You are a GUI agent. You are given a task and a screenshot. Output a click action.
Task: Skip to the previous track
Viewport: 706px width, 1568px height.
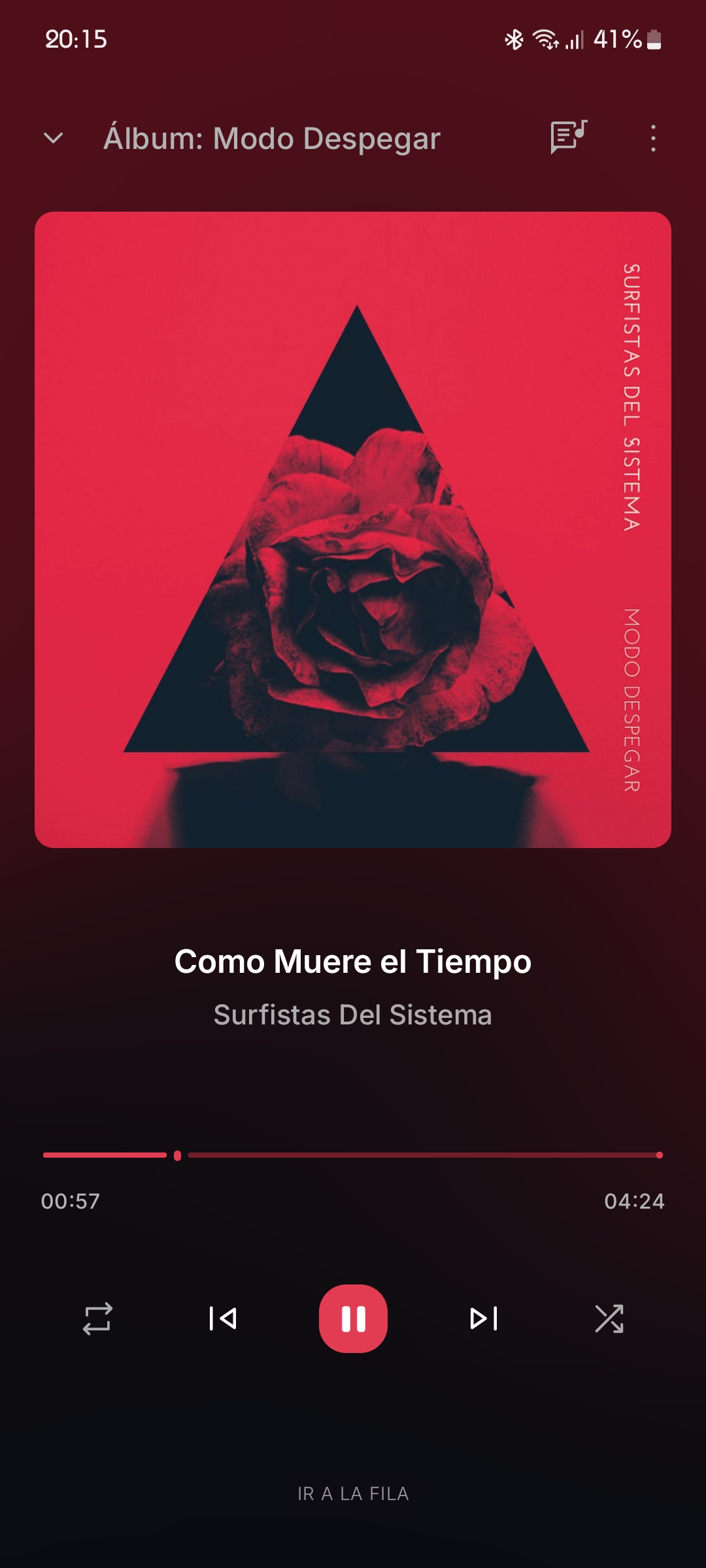(223, 1318)
